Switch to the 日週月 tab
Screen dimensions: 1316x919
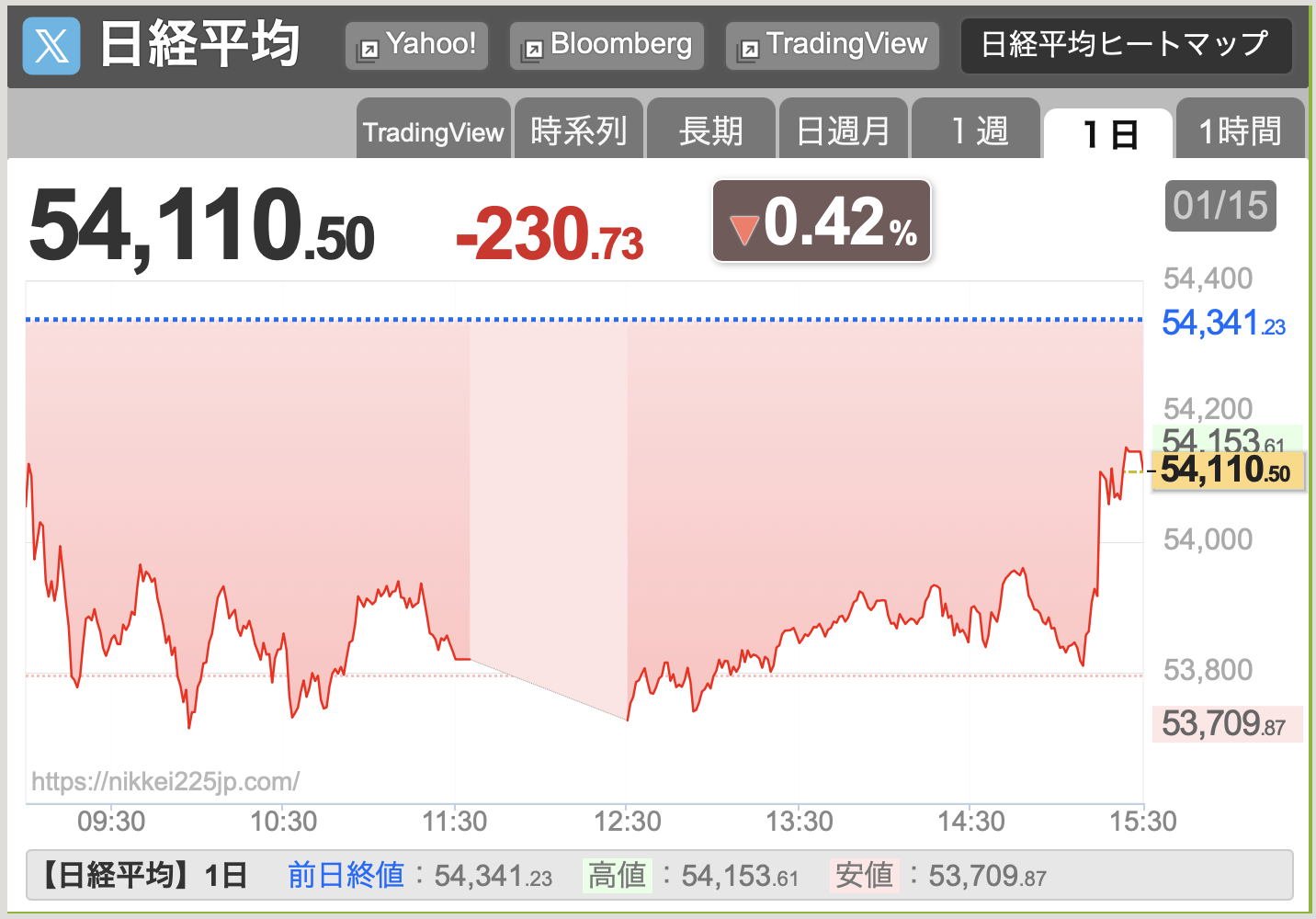[x=843, y=131]
